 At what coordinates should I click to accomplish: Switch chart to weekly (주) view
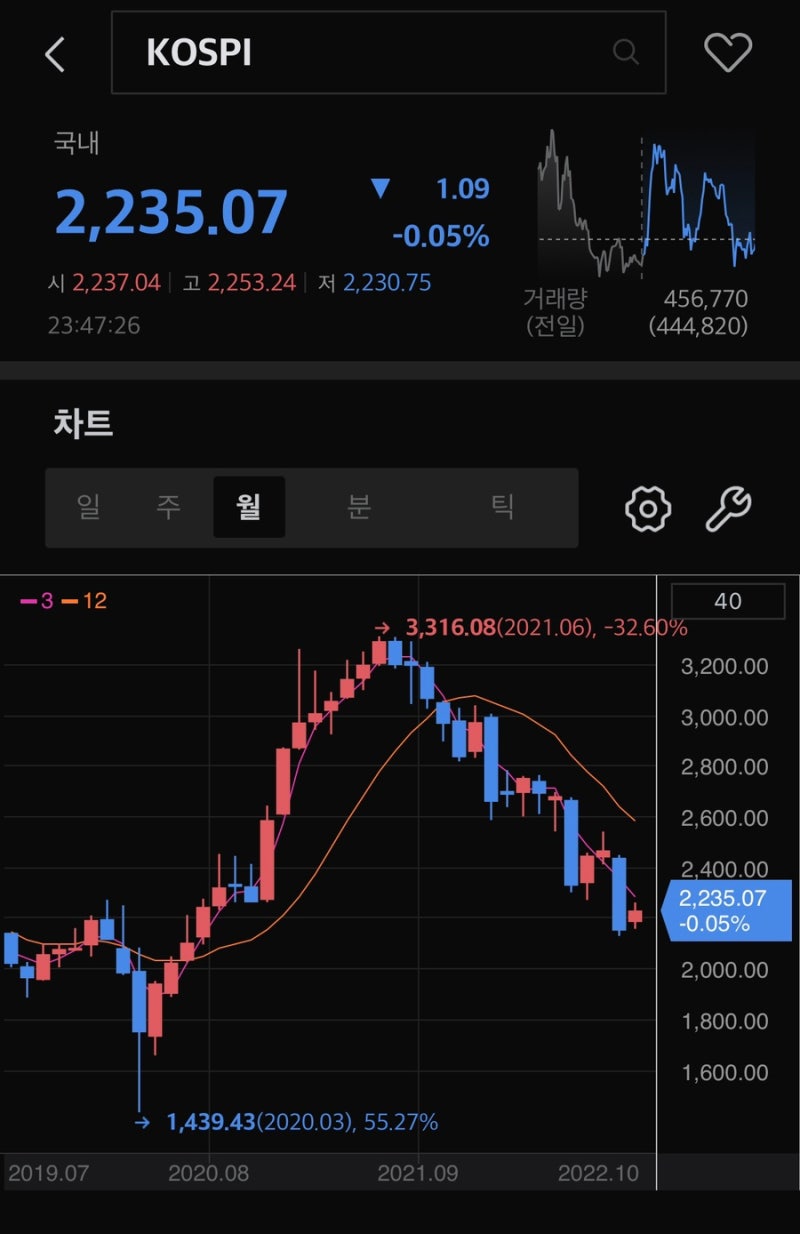[x=168, y=507]
